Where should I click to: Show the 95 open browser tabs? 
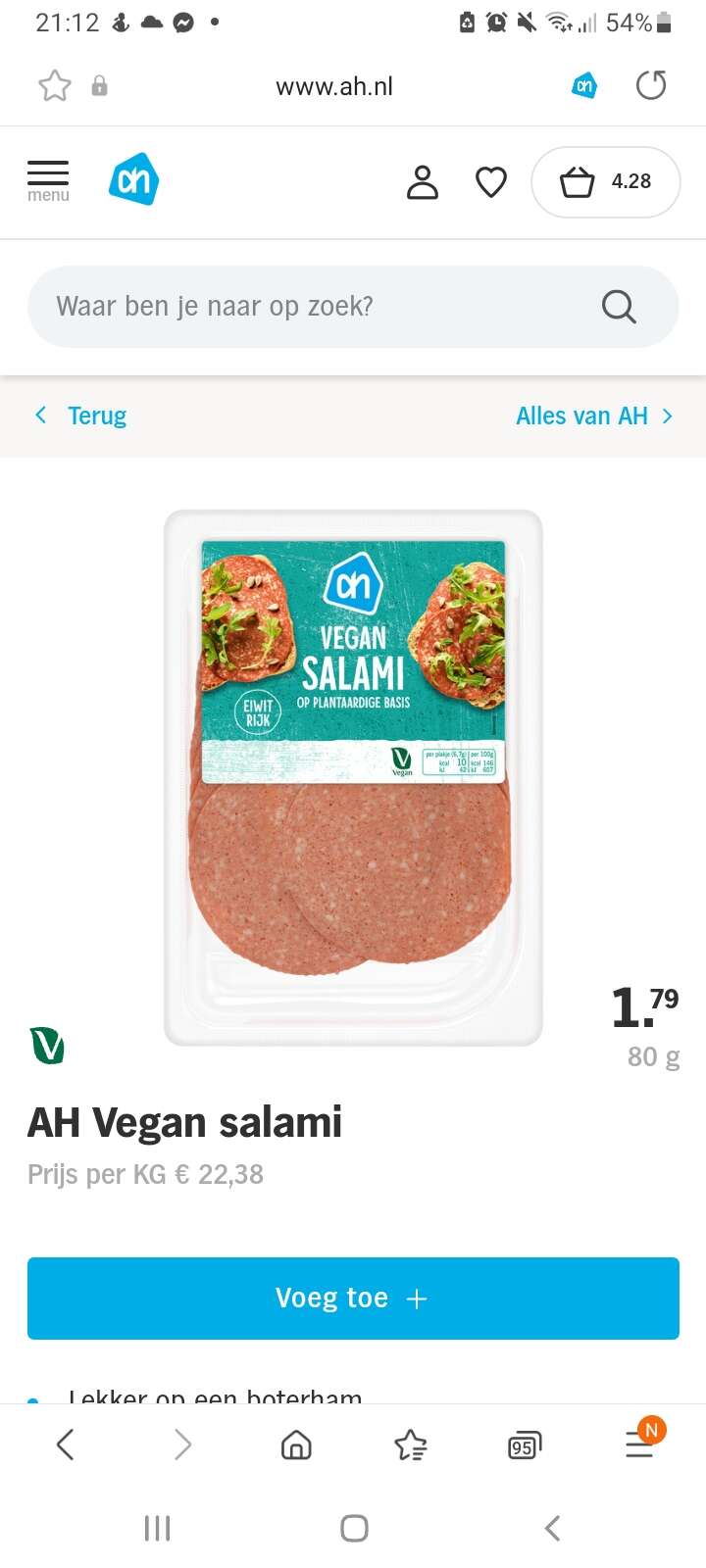click(525, 1445)
